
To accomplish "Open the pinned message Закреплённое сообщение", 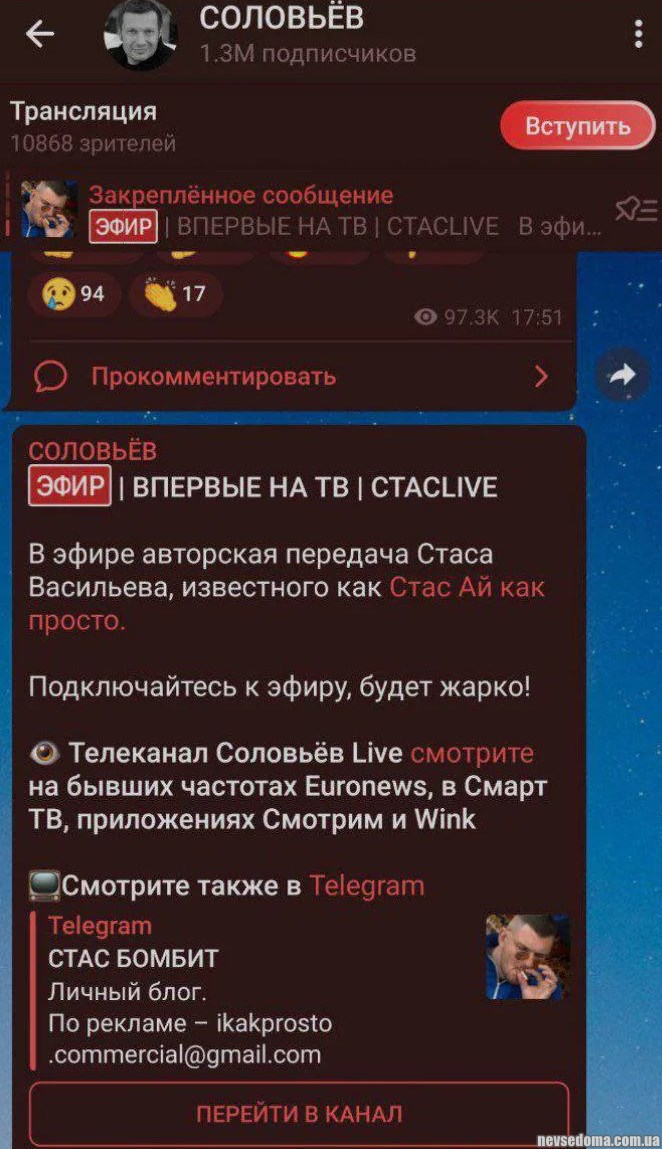I will 300,210.
